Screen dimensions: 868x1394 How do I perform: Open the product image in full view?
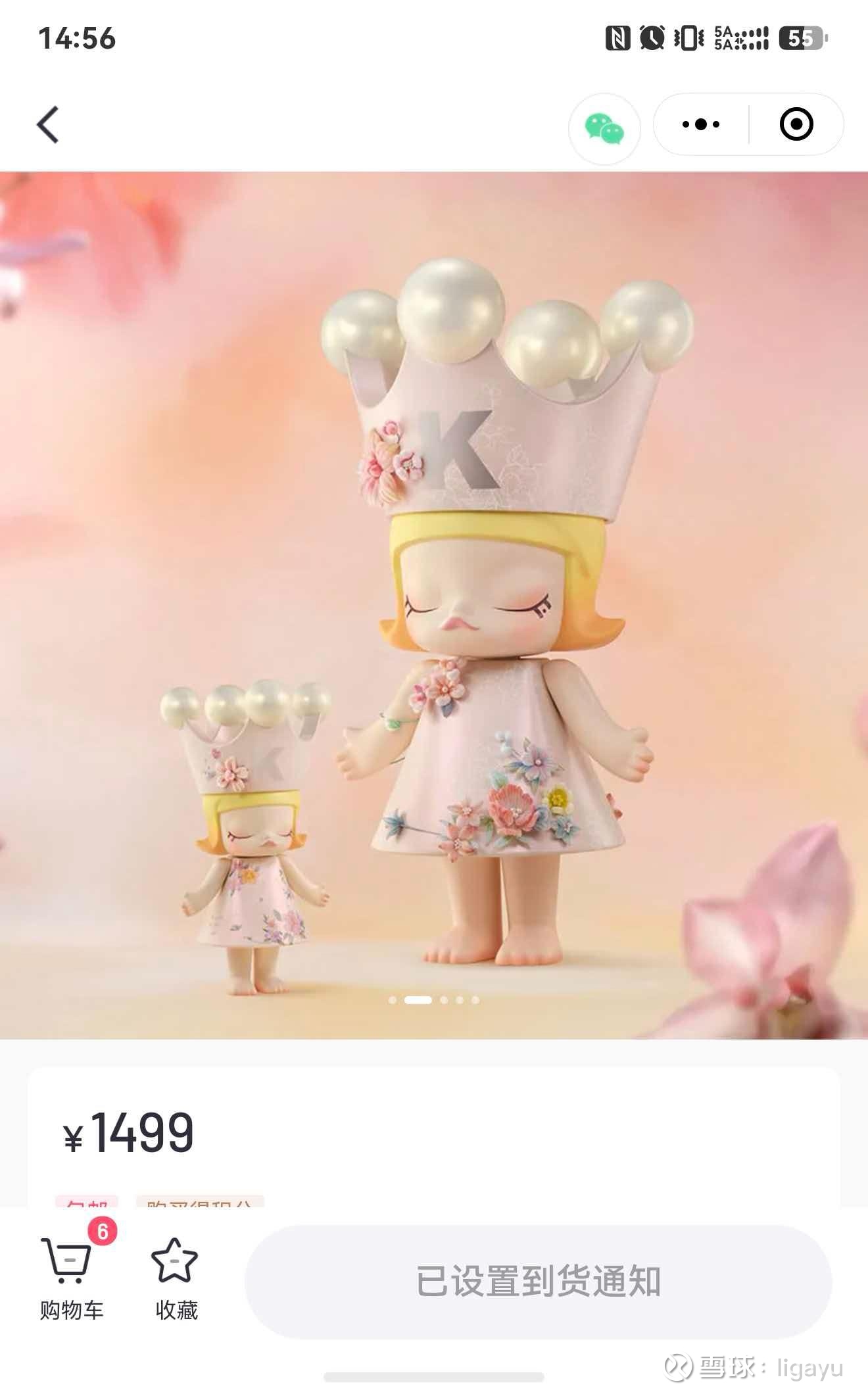point(434,605)
